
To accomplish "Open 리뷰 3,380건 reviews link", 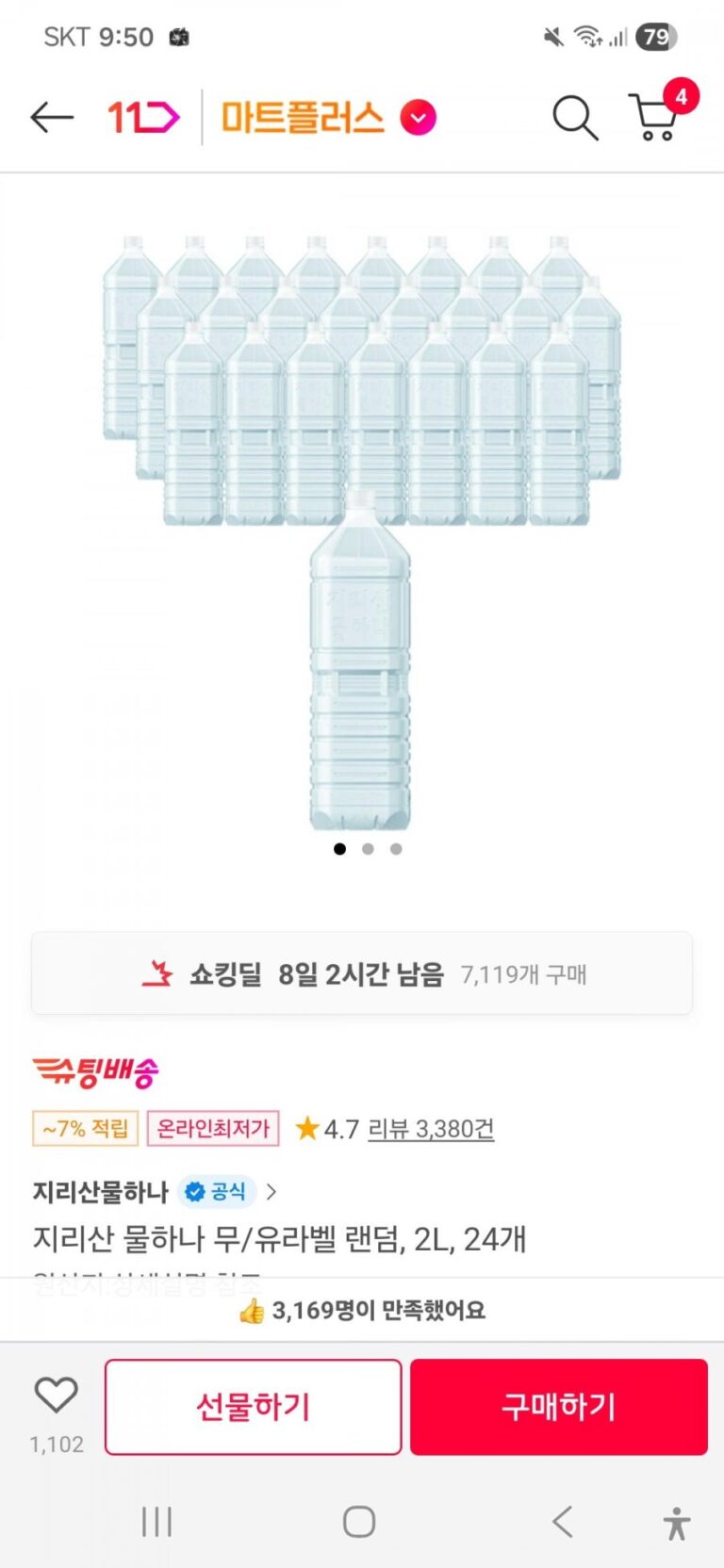I will pyautogui.click(x=430, y=1128).
